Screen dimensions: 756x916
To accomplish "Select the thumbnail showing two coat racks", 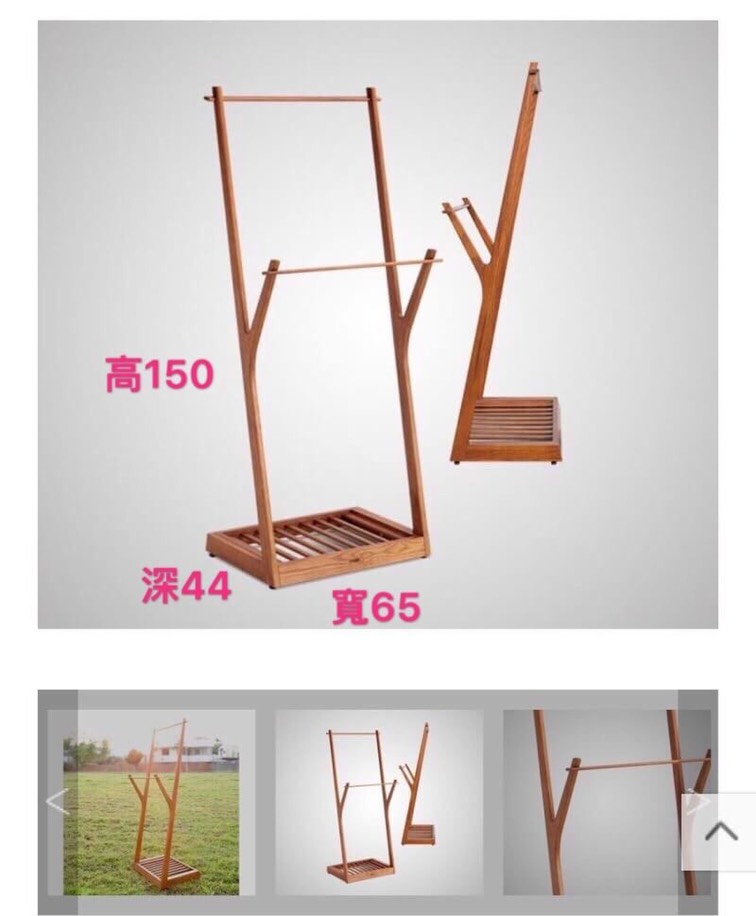I will tap(378, 802).
